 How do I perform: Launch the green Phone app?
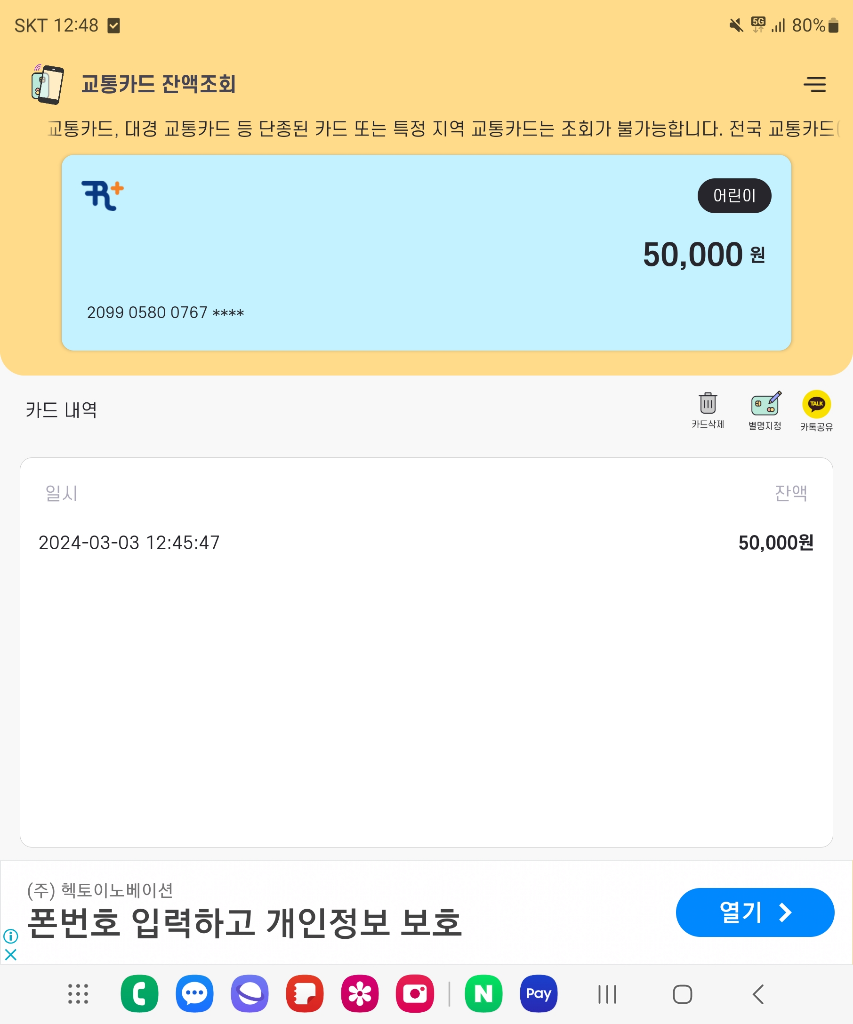[x=140, y=994]
